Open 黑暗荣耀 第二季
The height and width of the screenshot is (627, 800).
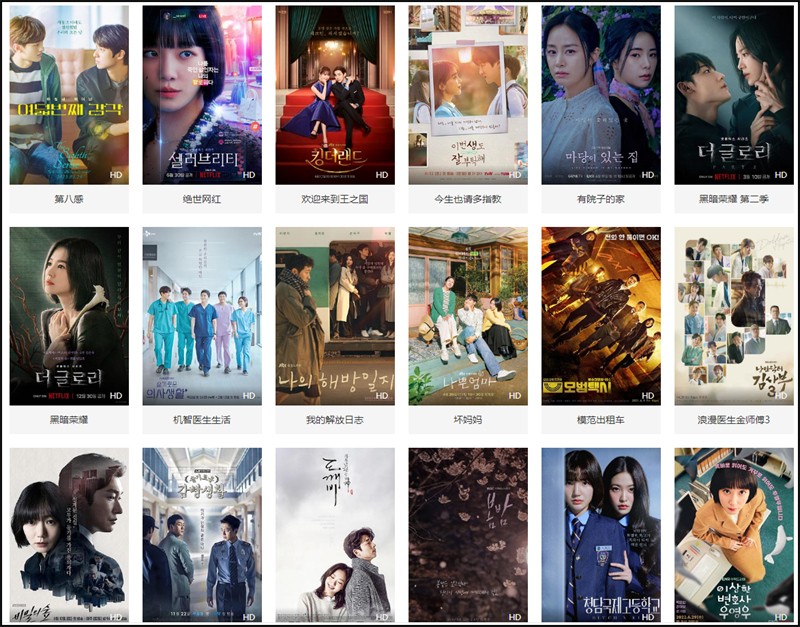point(734,95)
